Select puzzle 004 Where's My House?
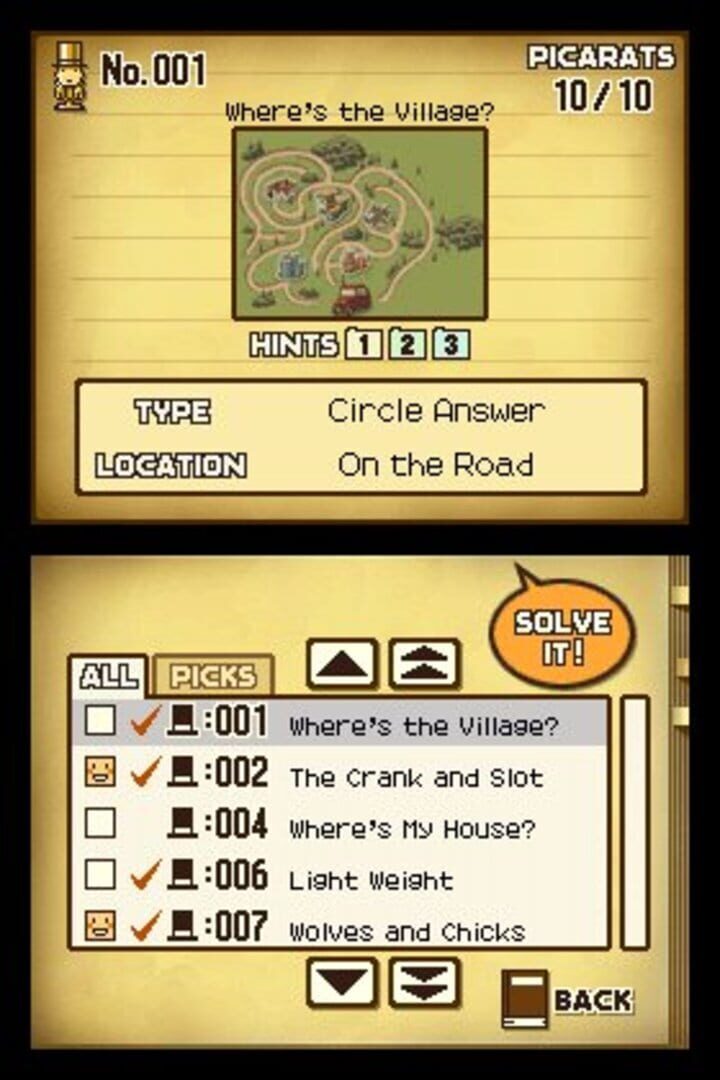 pos(412,828)
